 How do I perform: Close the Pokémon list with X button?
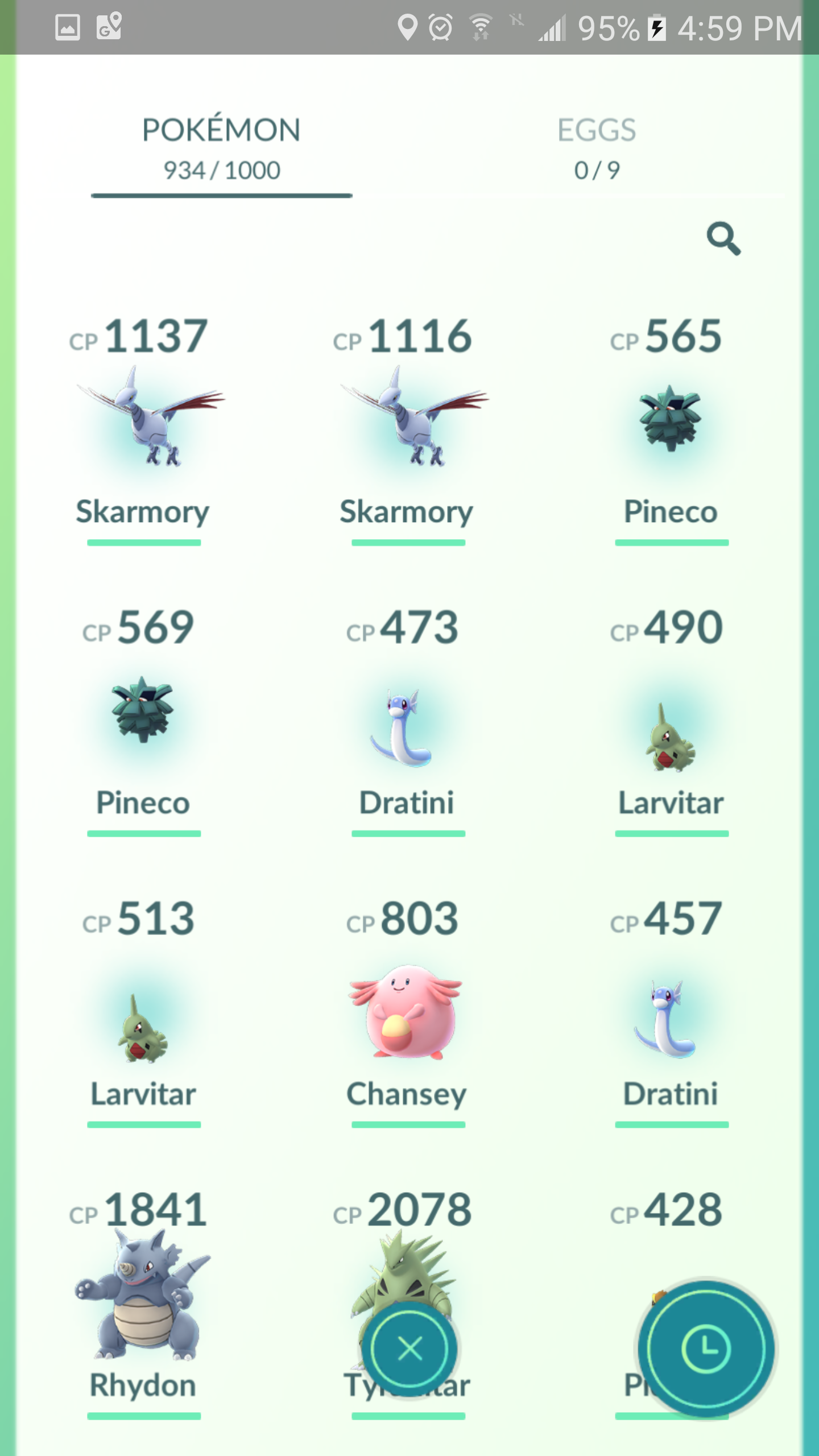[x=409, y=1349]
